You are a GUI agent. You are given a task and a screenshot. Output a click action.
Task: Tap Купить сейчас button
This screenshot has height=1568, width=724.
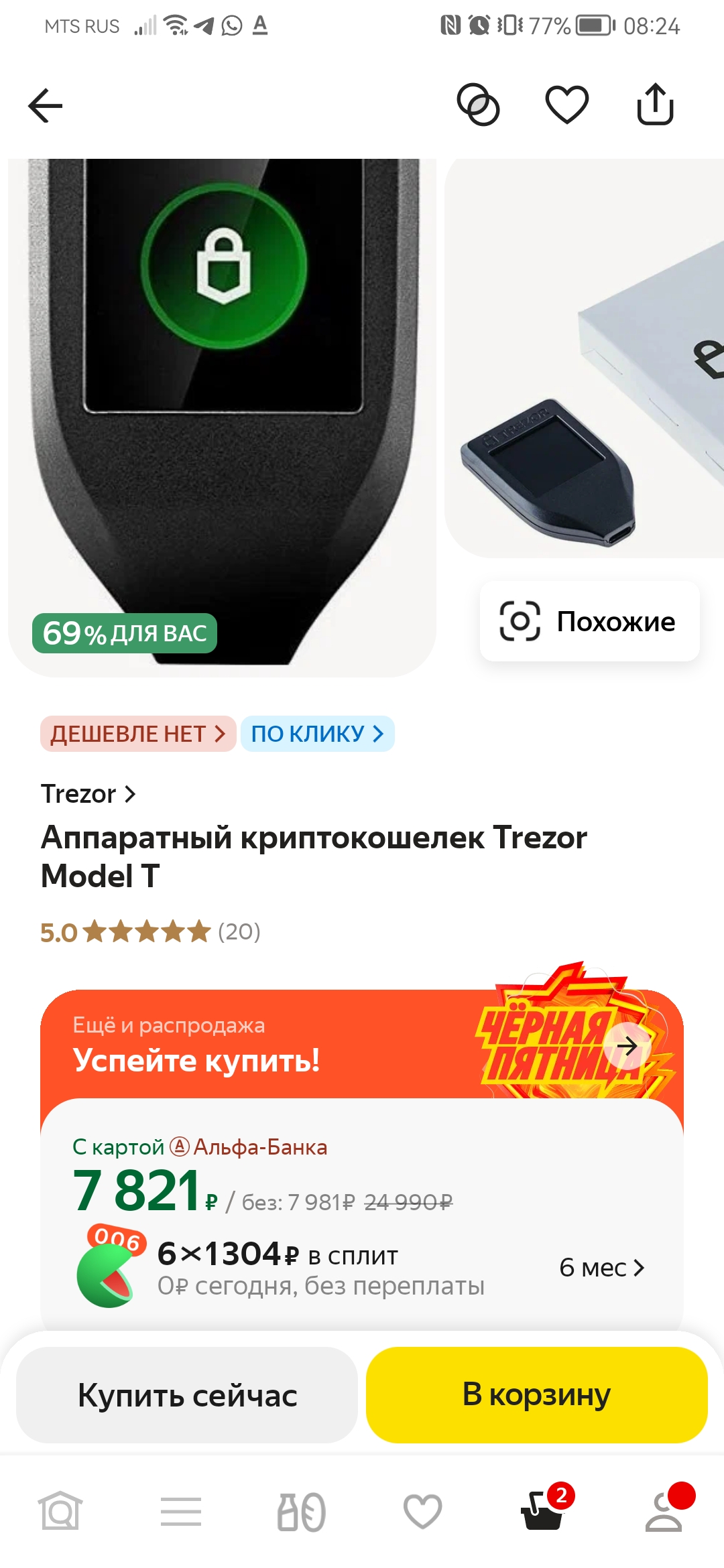[187, 1395]
